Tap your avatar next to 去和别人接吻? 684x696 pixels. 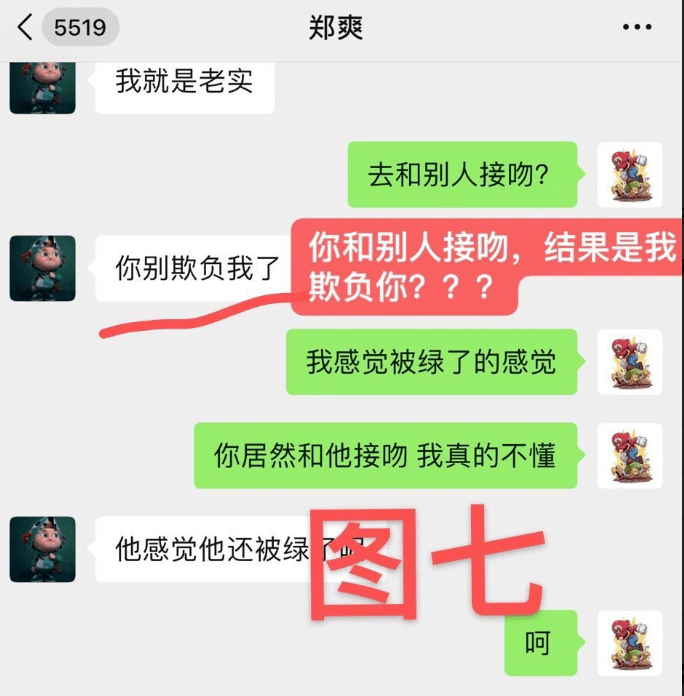coord(630,175)
